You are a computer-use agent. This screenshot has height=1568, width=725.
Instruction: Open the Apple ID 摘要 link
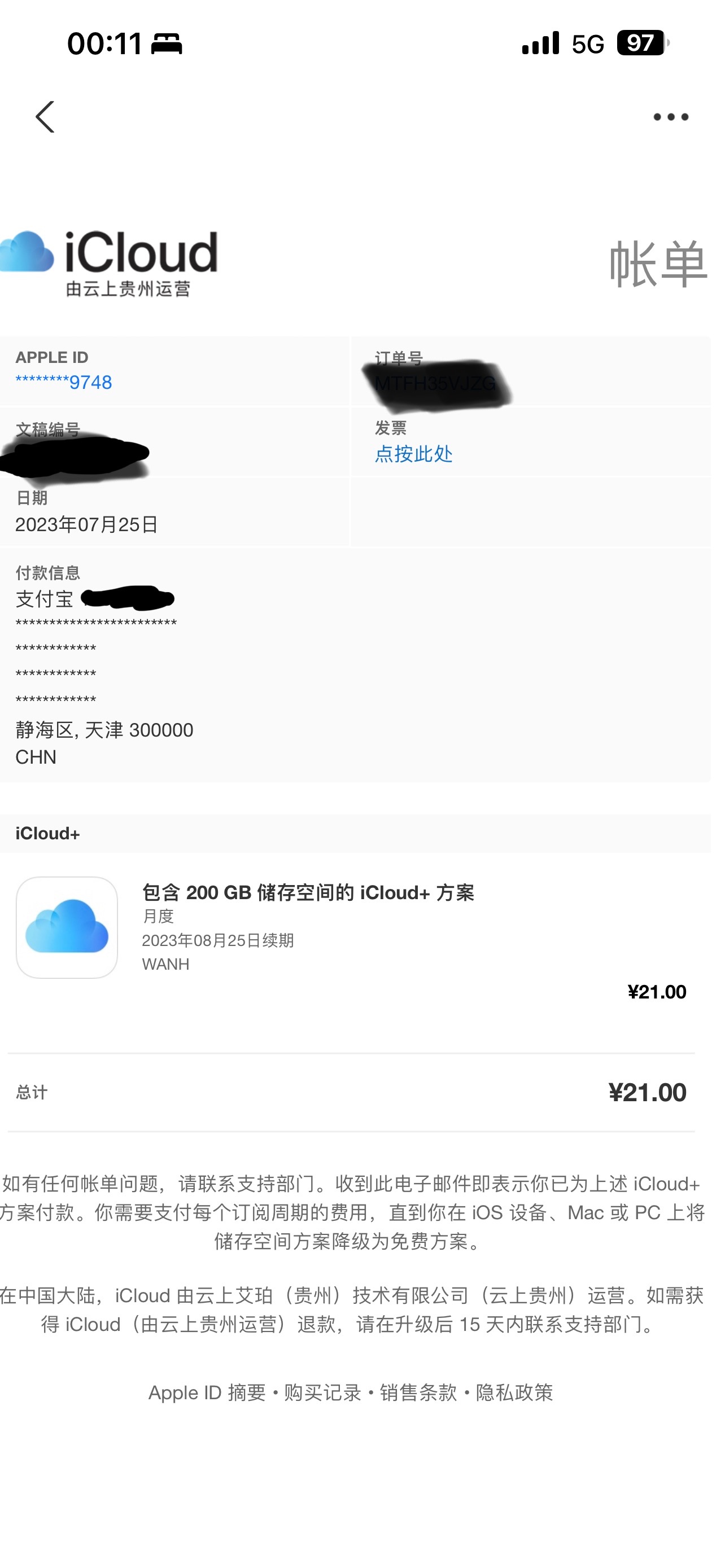pyautogui.click(x=207, y=1392)
